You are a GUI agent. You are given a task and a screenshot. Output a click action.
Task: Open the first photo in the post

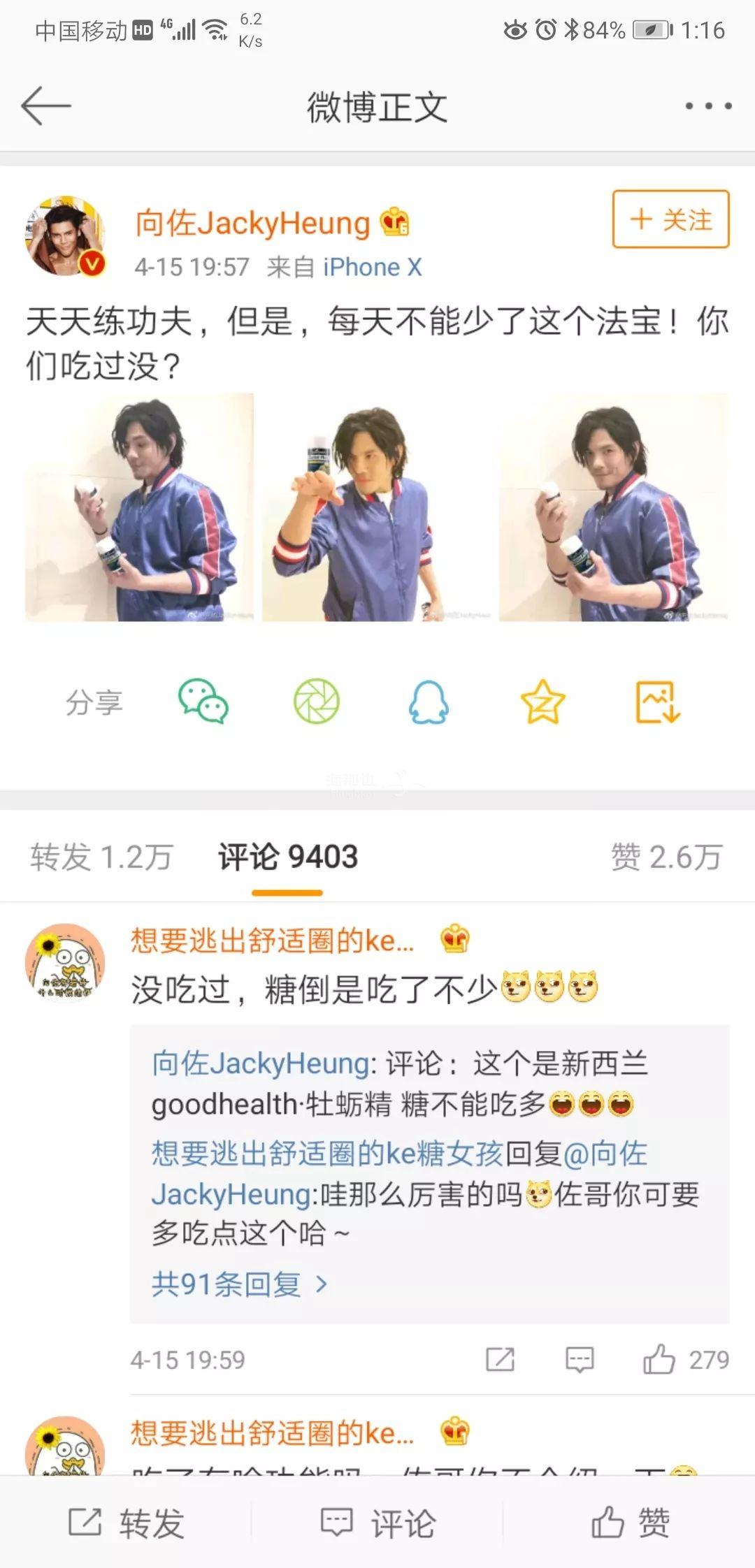[139, 507]
